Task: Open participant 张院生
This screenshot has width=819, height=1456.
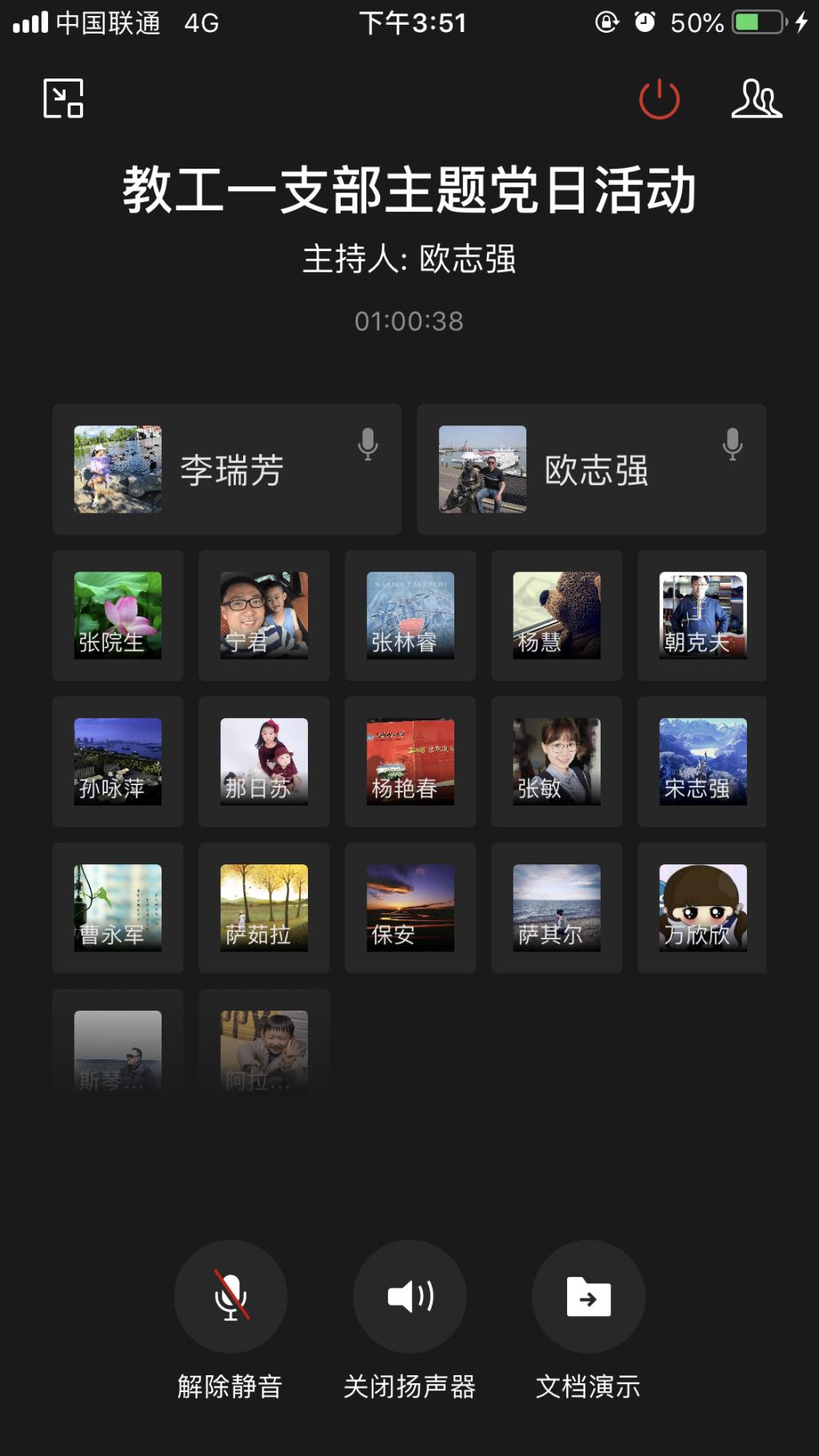Action: (118, 616)
